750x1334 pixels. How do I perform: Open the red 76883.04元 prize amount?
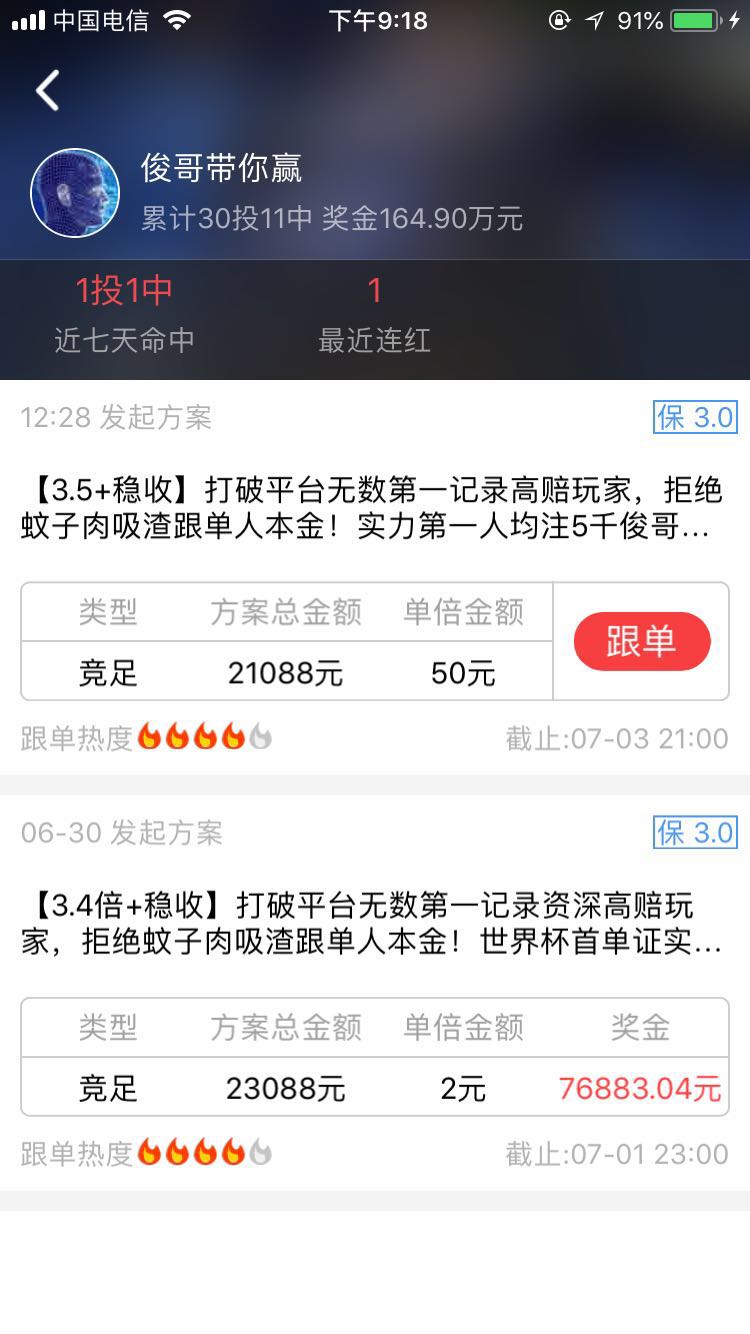tap(640, 1088)
